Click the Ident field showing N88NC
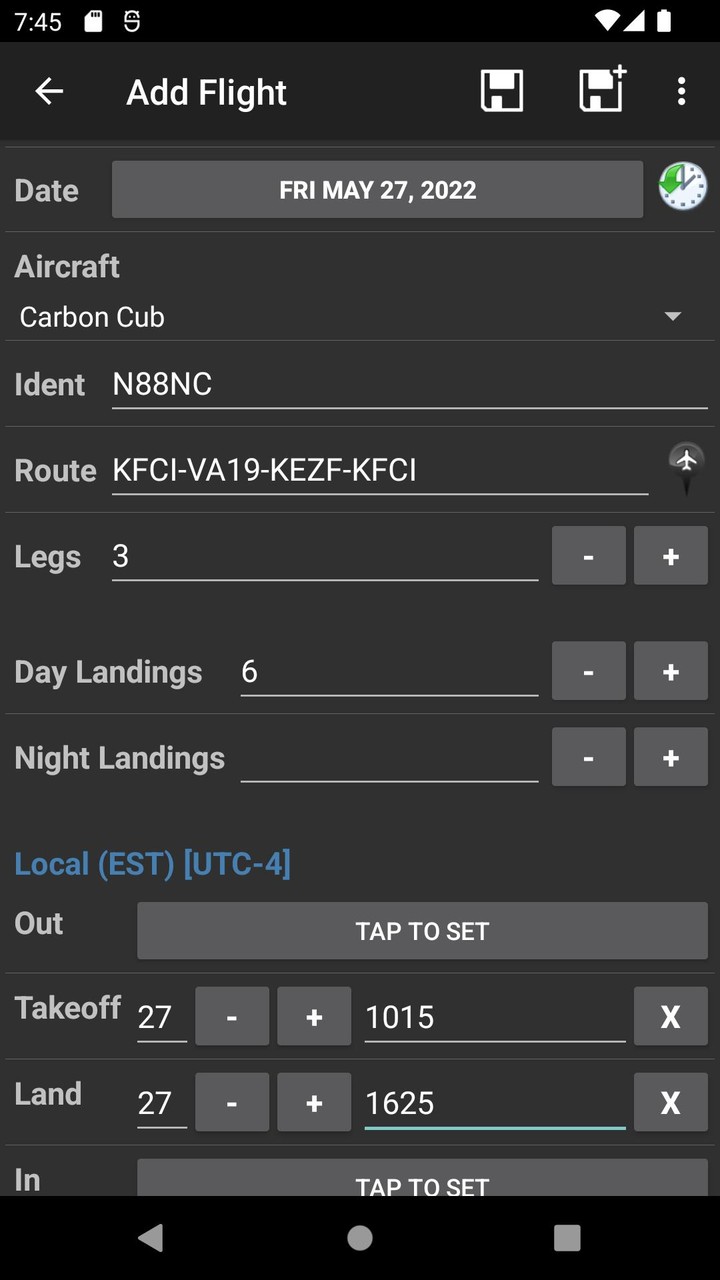 [300, 384]
